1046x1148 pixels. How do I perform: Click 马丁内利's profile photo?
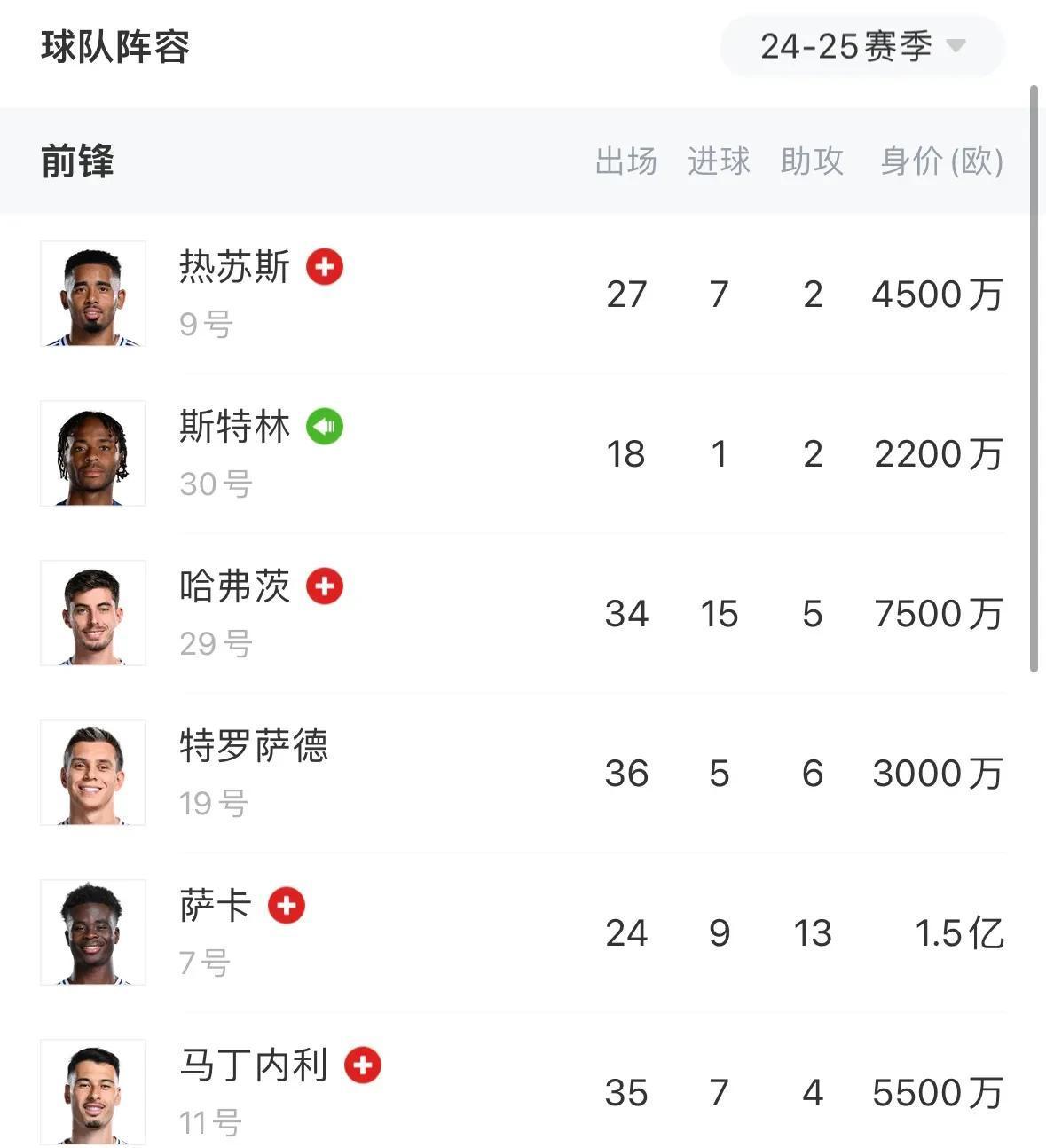92,1092
